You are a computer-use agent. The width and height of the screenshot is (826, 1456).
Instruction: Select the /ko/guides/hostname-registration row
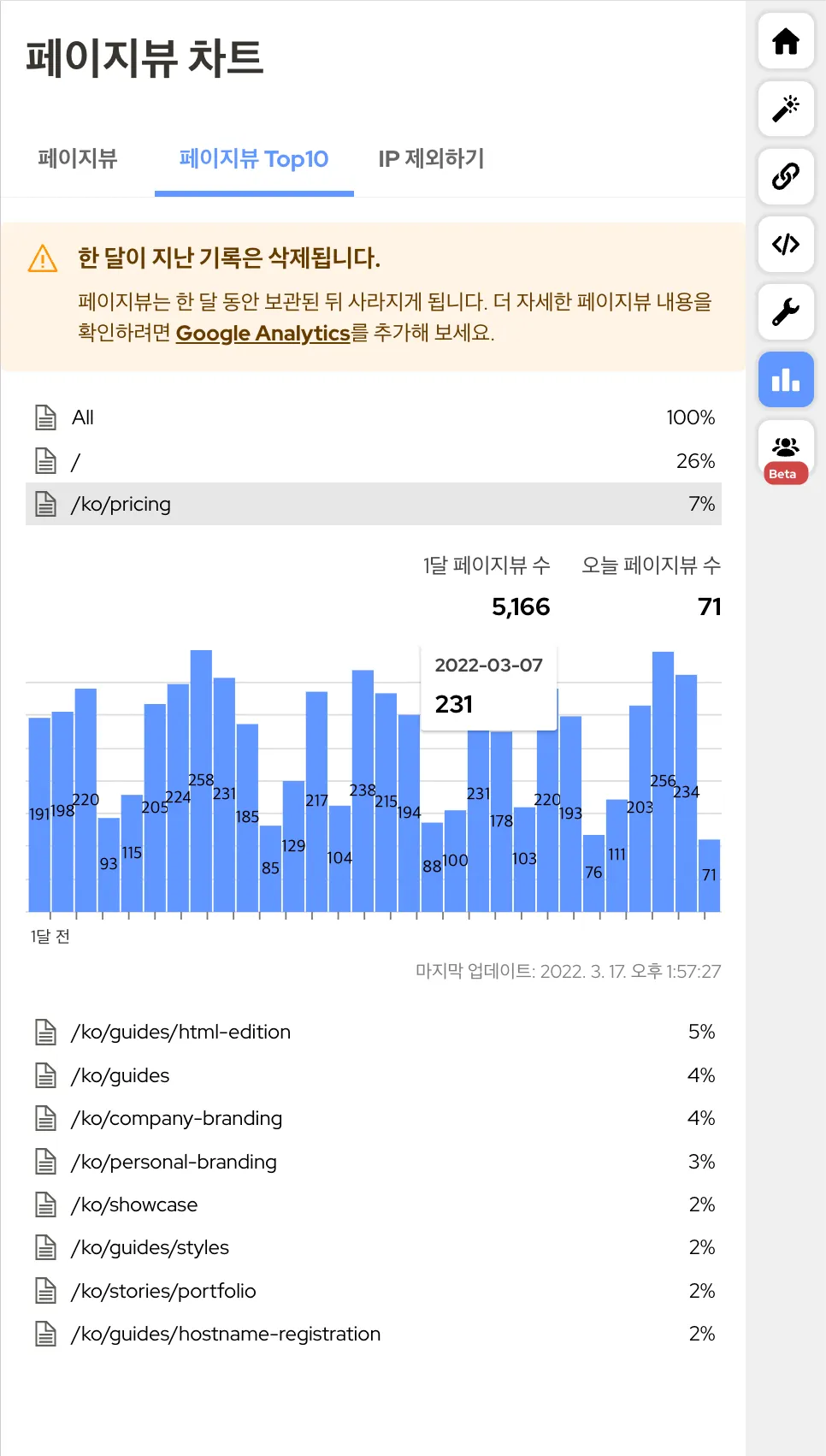coord(373,1334)
